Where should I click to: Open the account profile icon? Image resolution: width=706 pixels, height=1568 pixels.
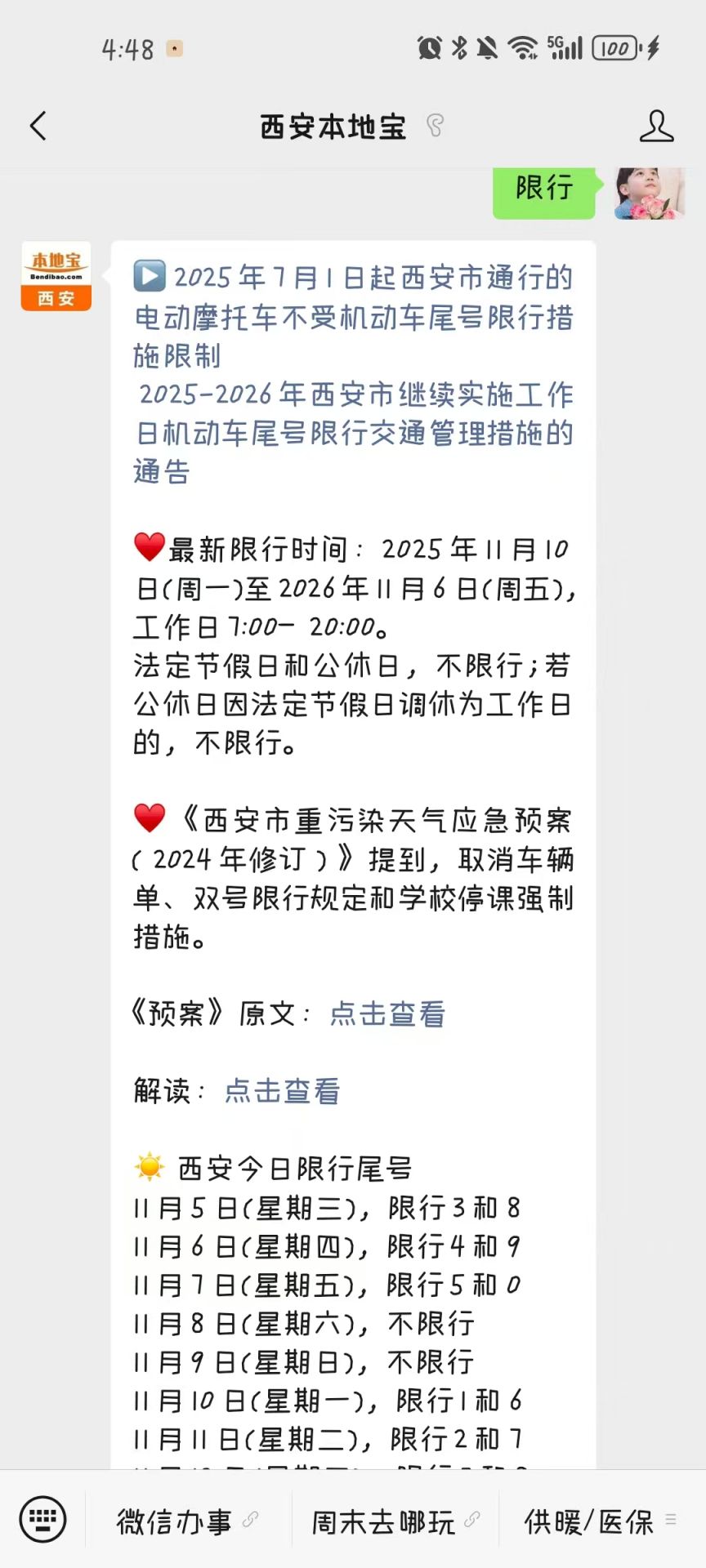pyautogui.click(x=656, y=127)
